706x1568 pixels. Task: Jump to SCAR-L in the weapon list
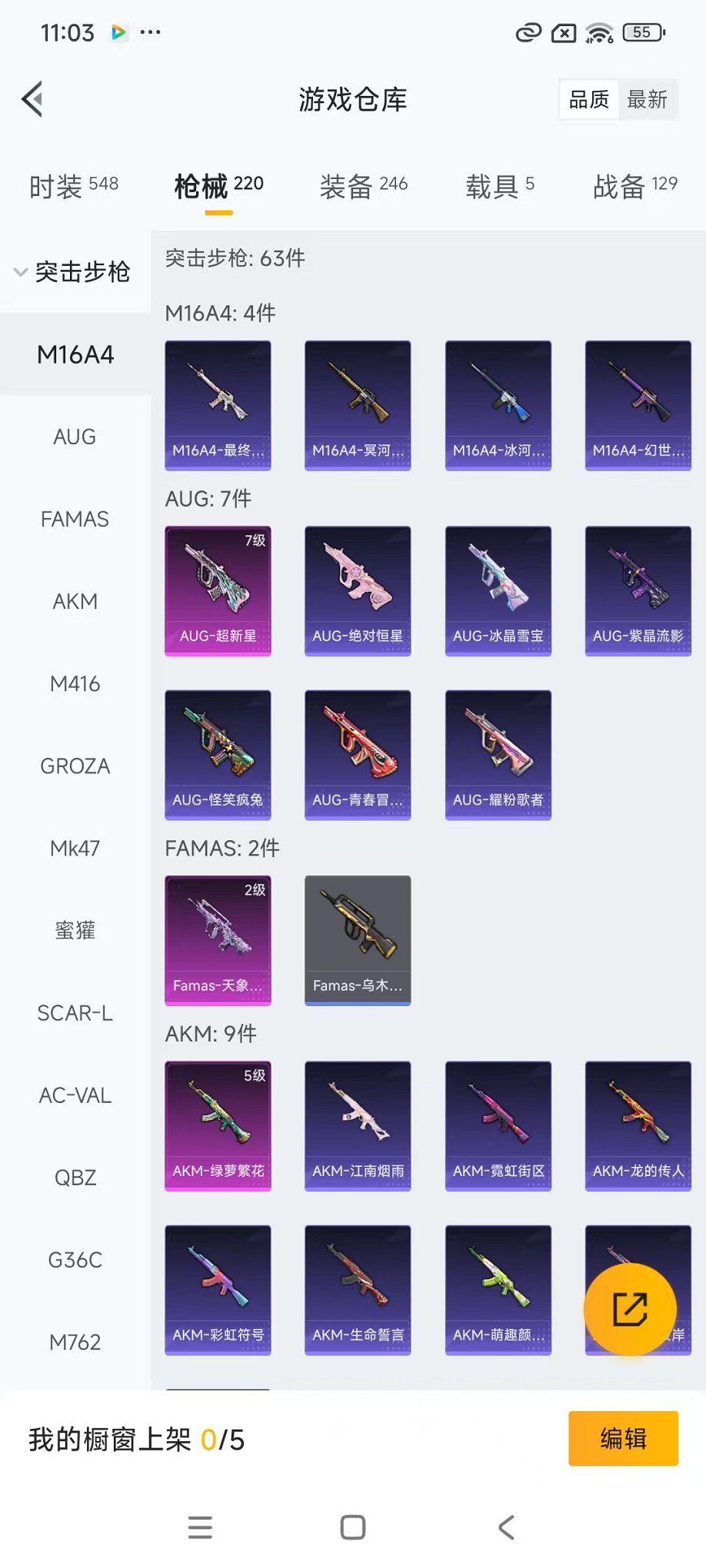click(75, 1013)
